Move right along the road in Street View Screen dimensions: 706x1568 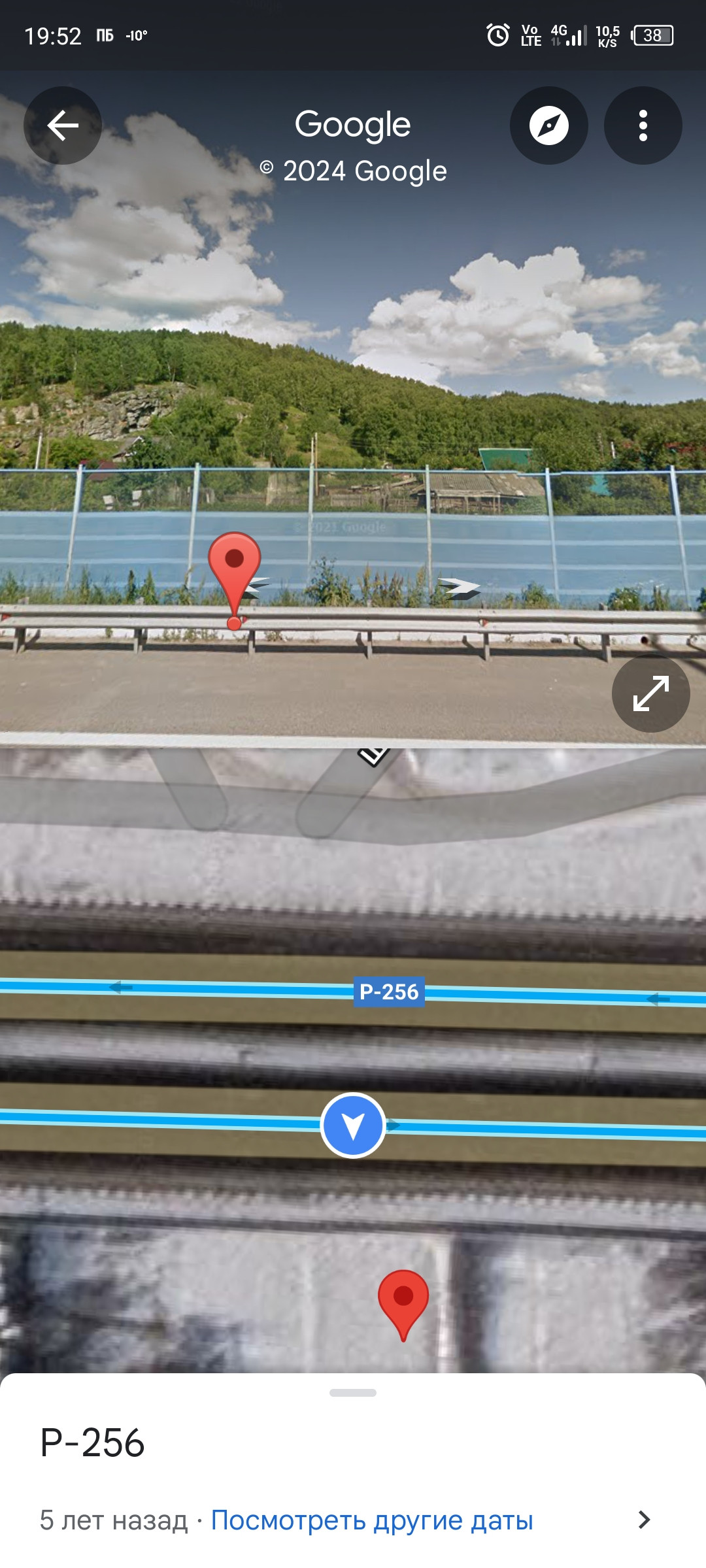(460, 588)
